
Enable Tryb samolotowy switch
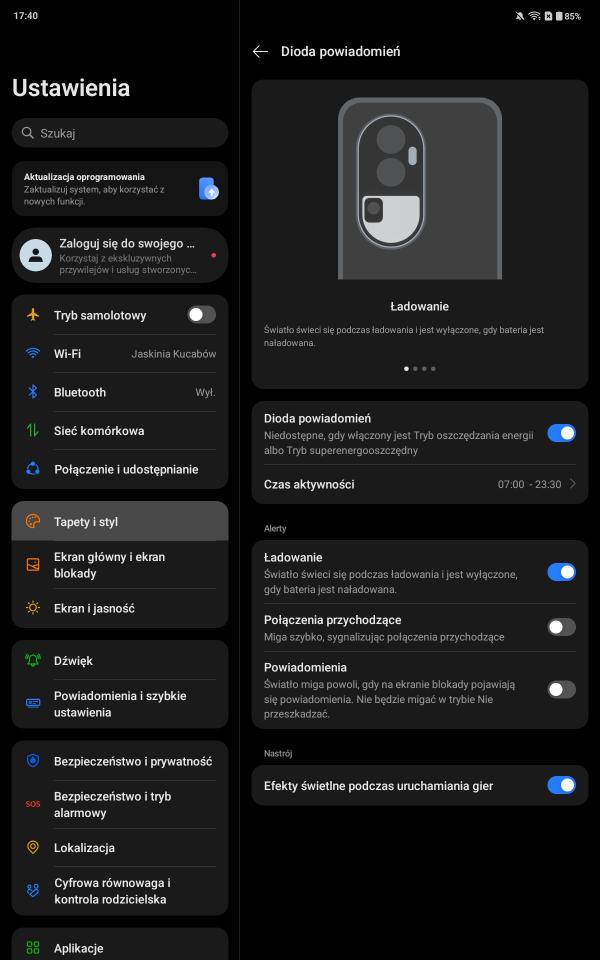201,315
